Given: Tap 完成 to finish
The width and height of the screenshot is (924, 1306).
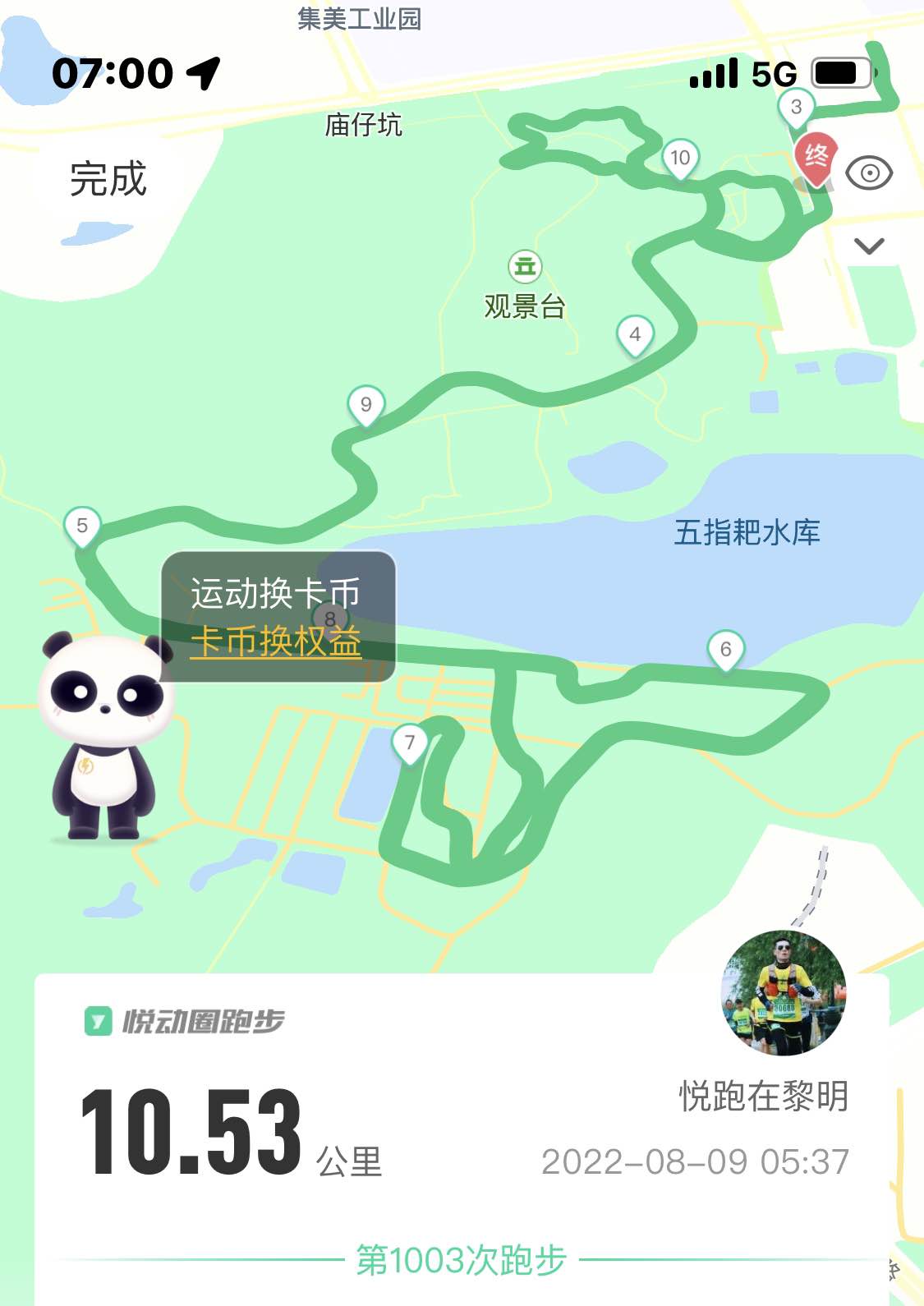Looking at the screenshot, I should point(108,179).
